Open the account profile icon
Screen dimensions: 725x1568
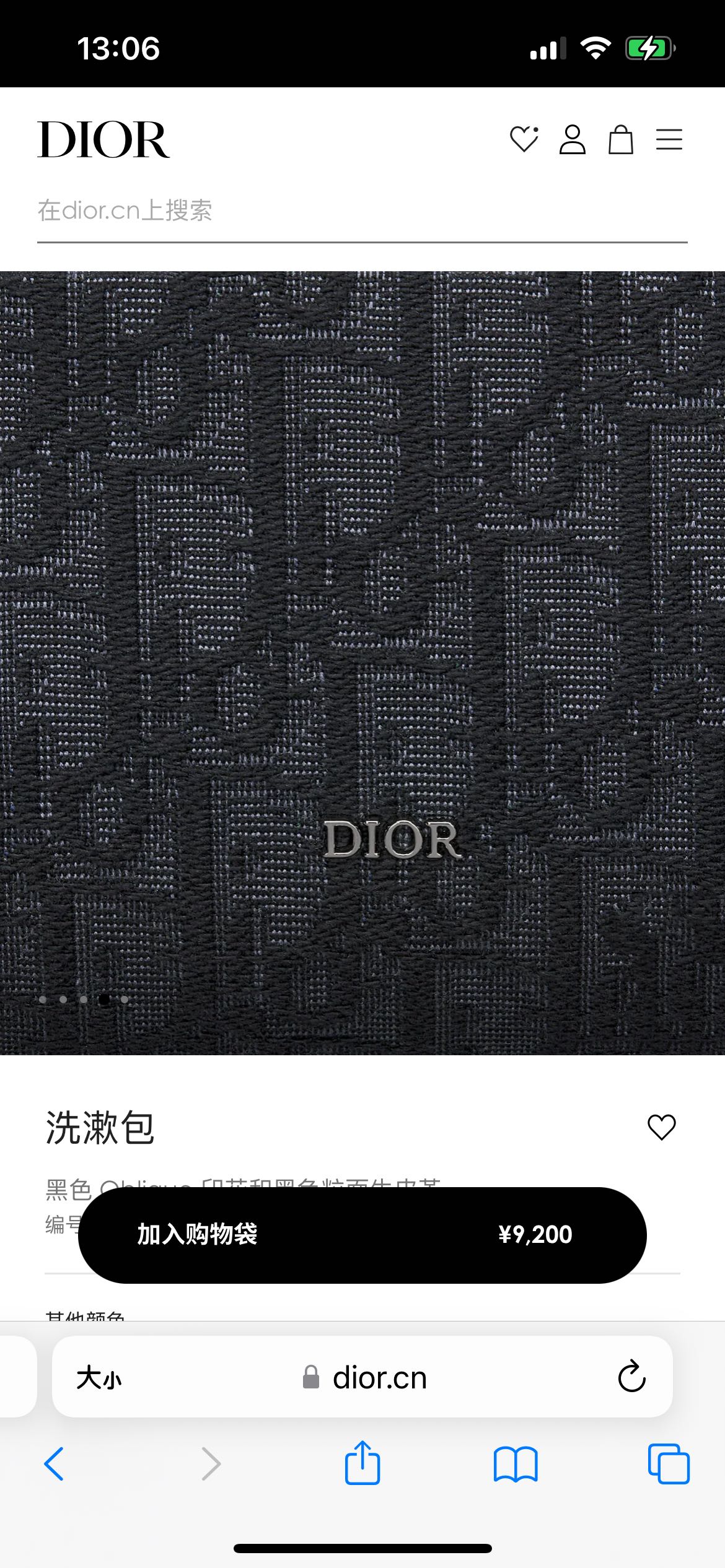click(572, 139)
